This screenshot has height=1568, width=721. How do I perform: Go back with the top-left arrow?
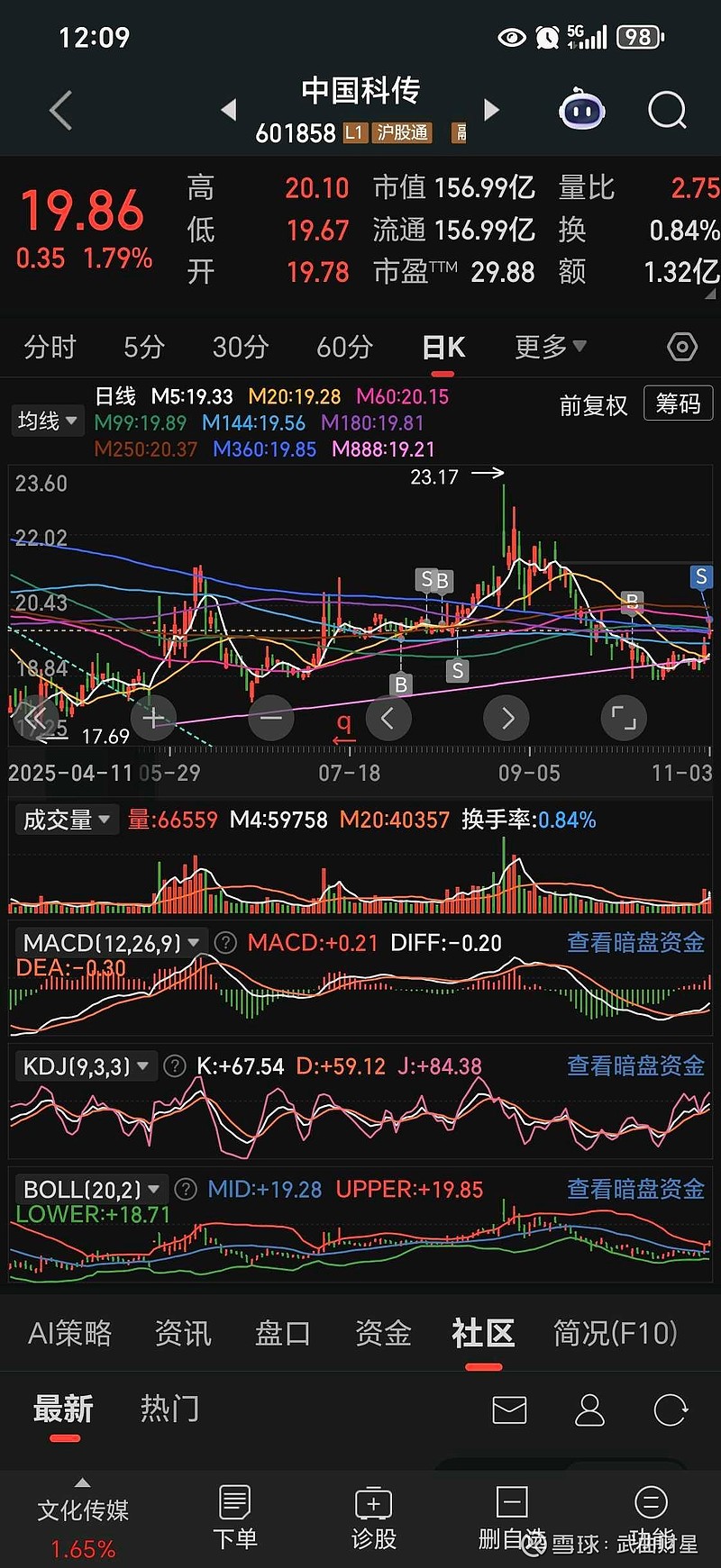pos(59,110)
